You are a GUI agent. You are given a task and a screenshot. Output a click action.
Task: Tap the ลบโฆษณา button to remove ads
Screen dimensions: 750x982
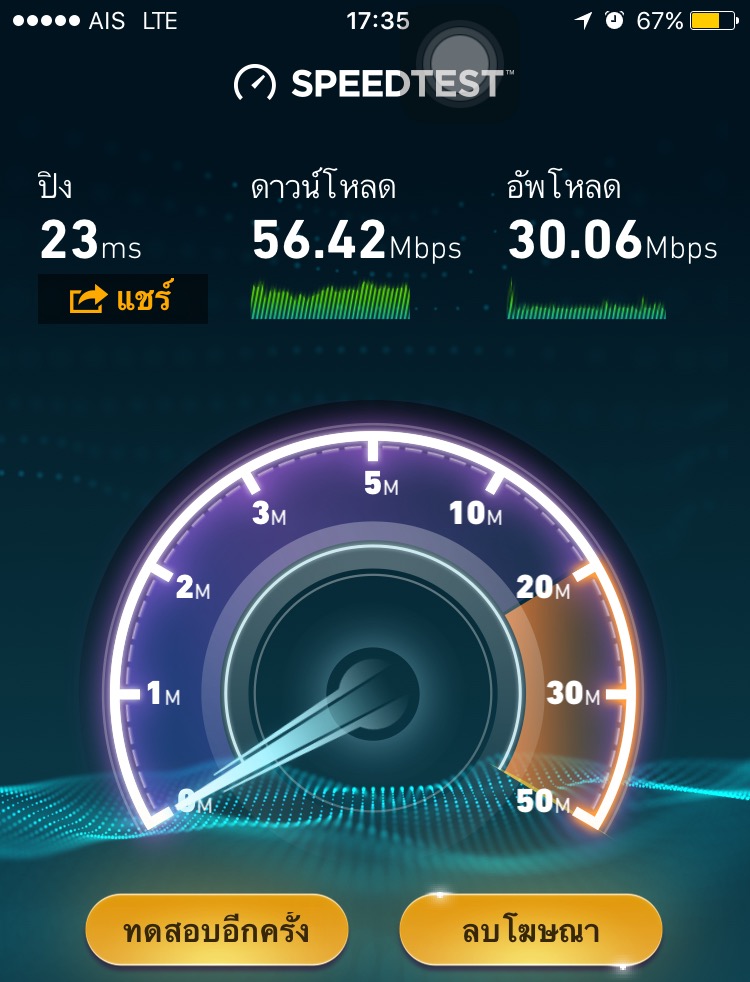[x=531, y=930]
